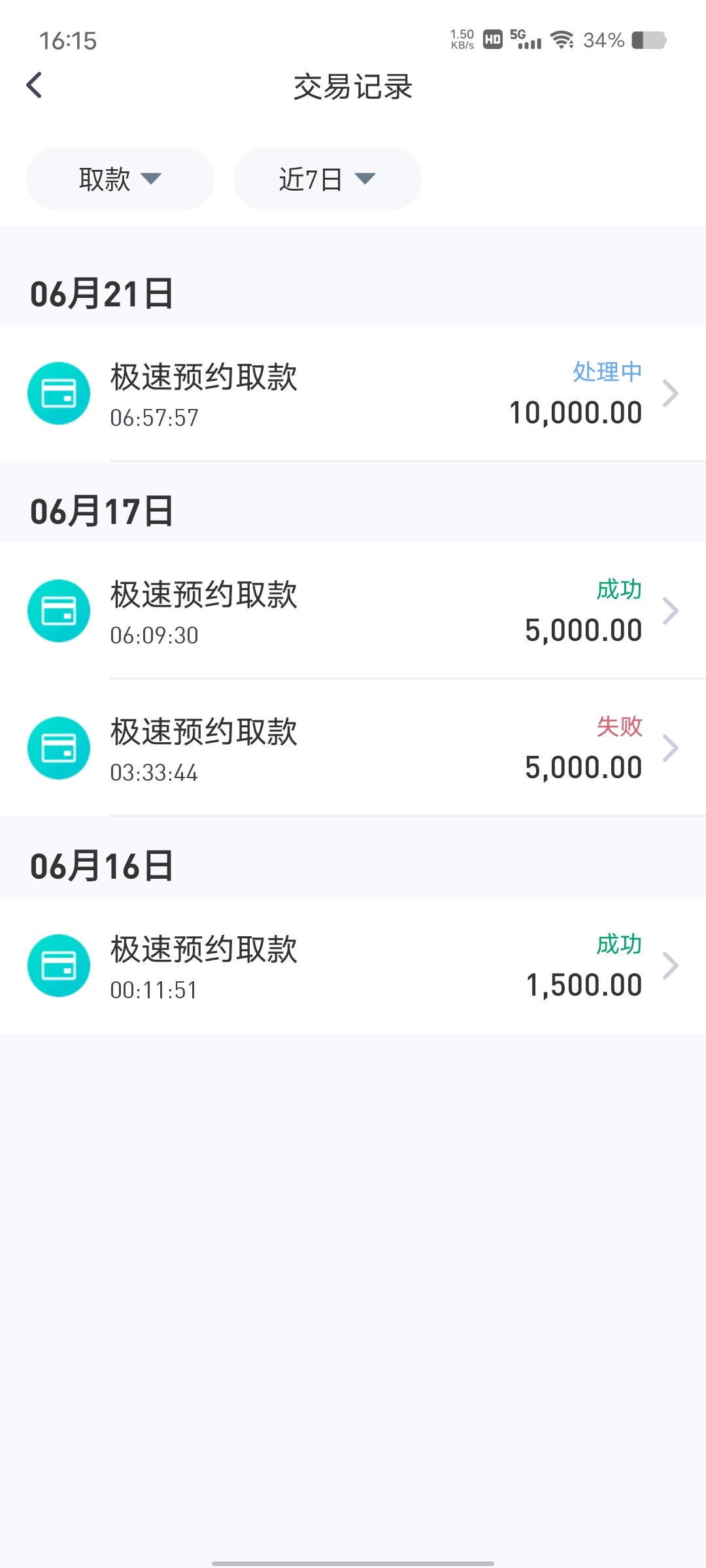The width and height of the screenshot is (706, 1568).
Task: View the 成功 5,000.00 withdrawal at 06:09:30
Action: point(353,611)
